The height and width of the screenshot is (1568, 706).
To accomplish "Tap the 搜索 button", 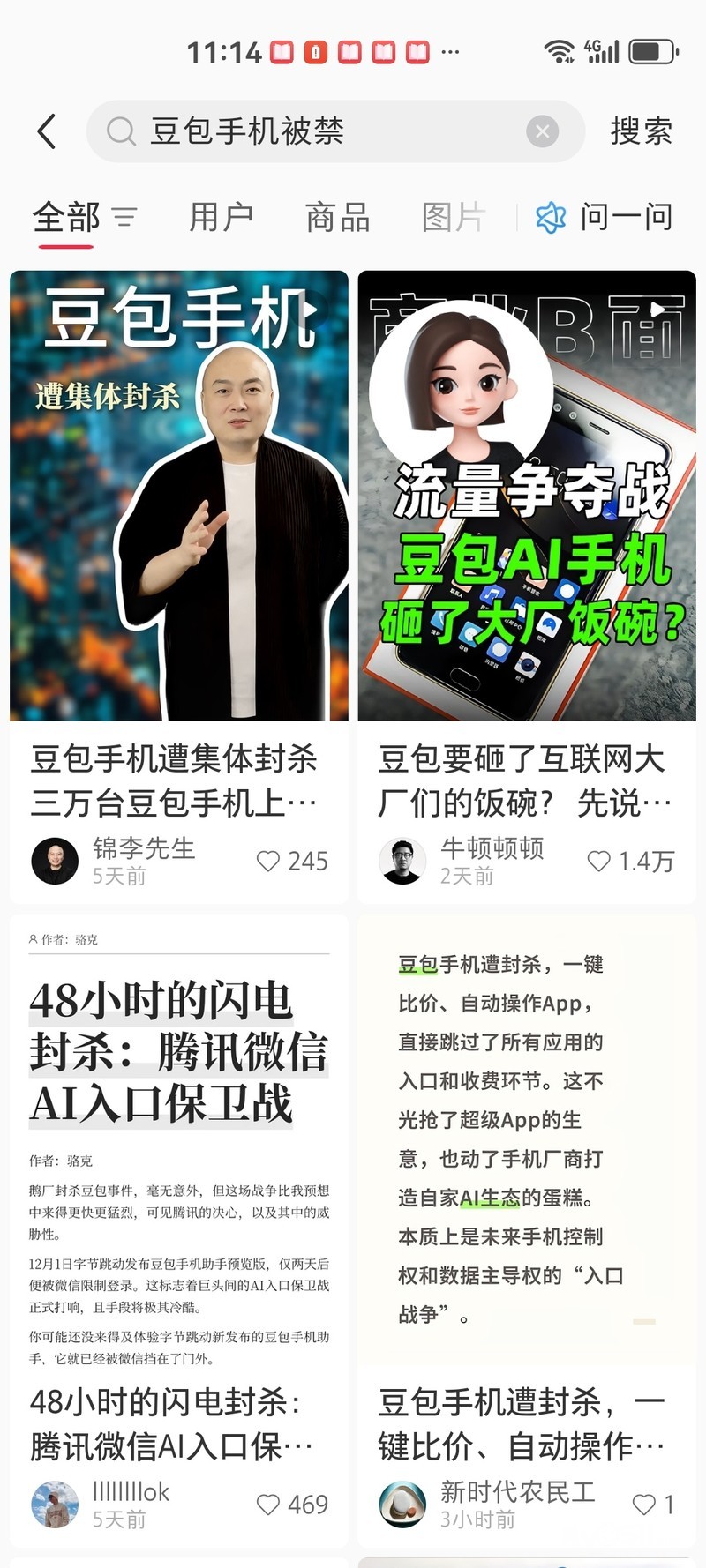I will [642, 131].
